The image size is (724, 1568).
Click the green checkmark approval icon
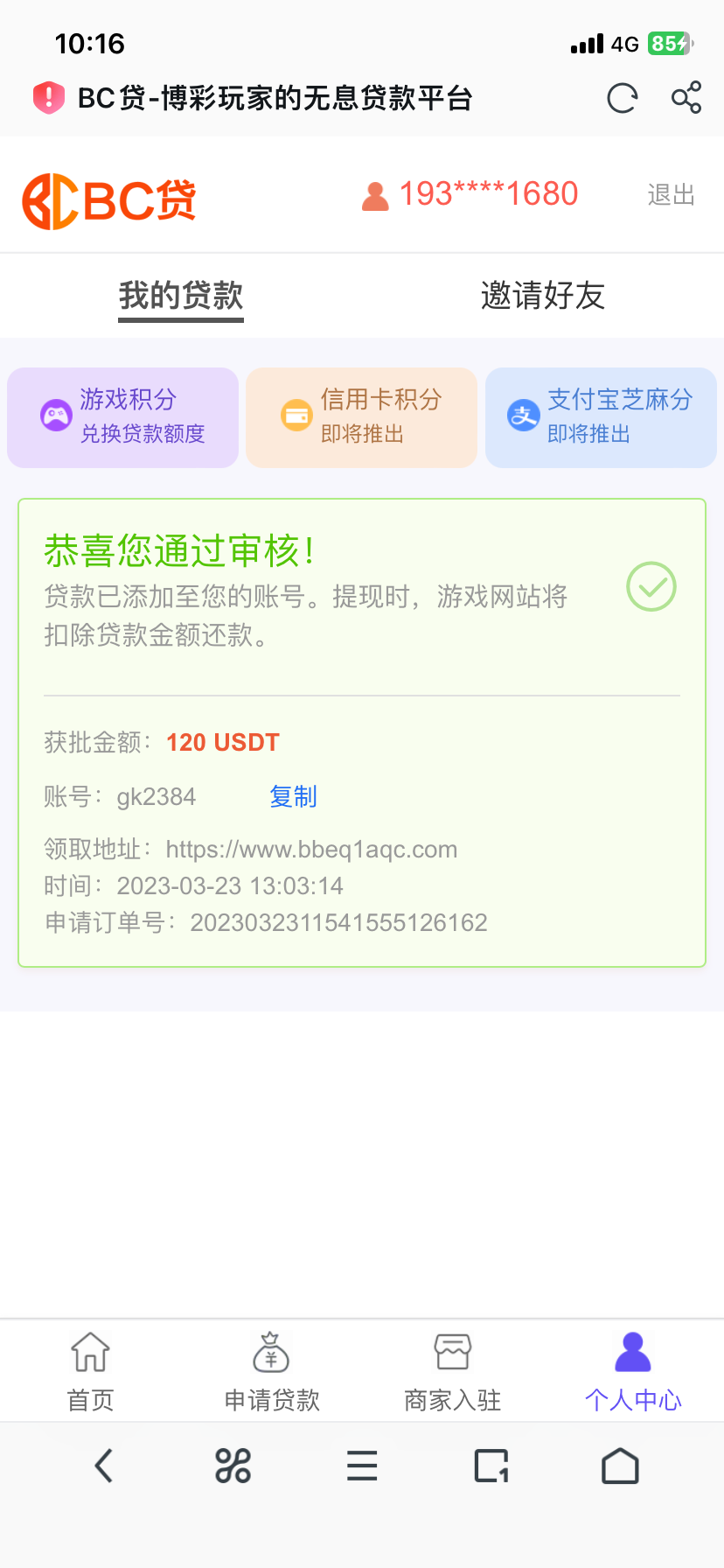[x=651, y=587]
